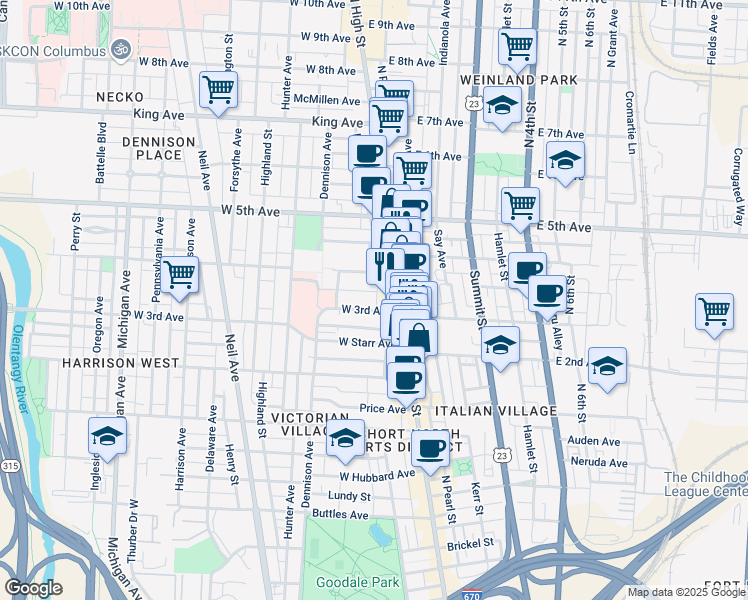Viewport: 748px width, 600px height.
Task: Open the coffee cup pin near W Hubbard Ave
Action: [x=432, y=448]
